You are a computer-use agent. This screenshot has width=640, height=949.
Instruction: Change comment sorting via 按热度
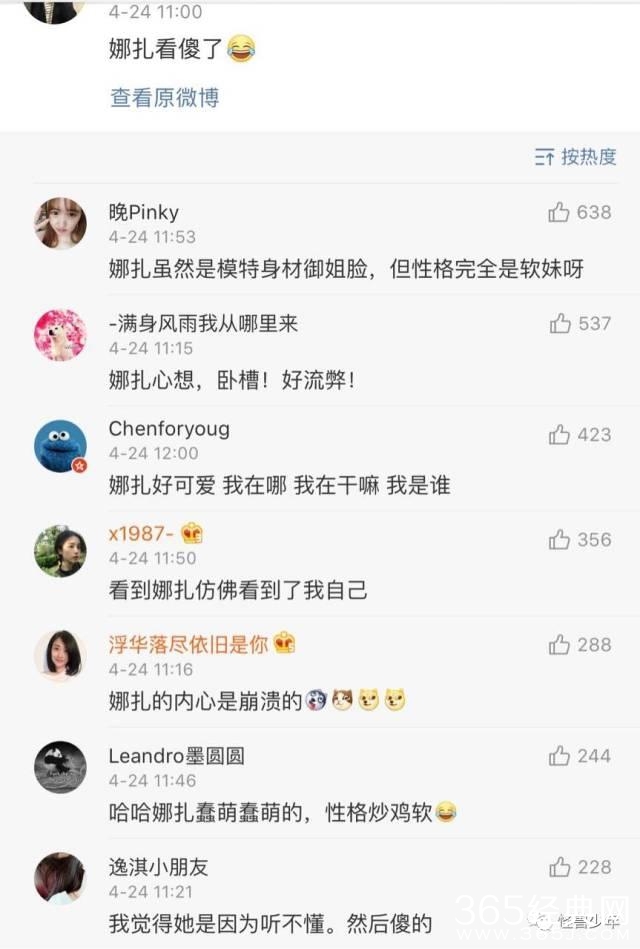pos(576,156)
